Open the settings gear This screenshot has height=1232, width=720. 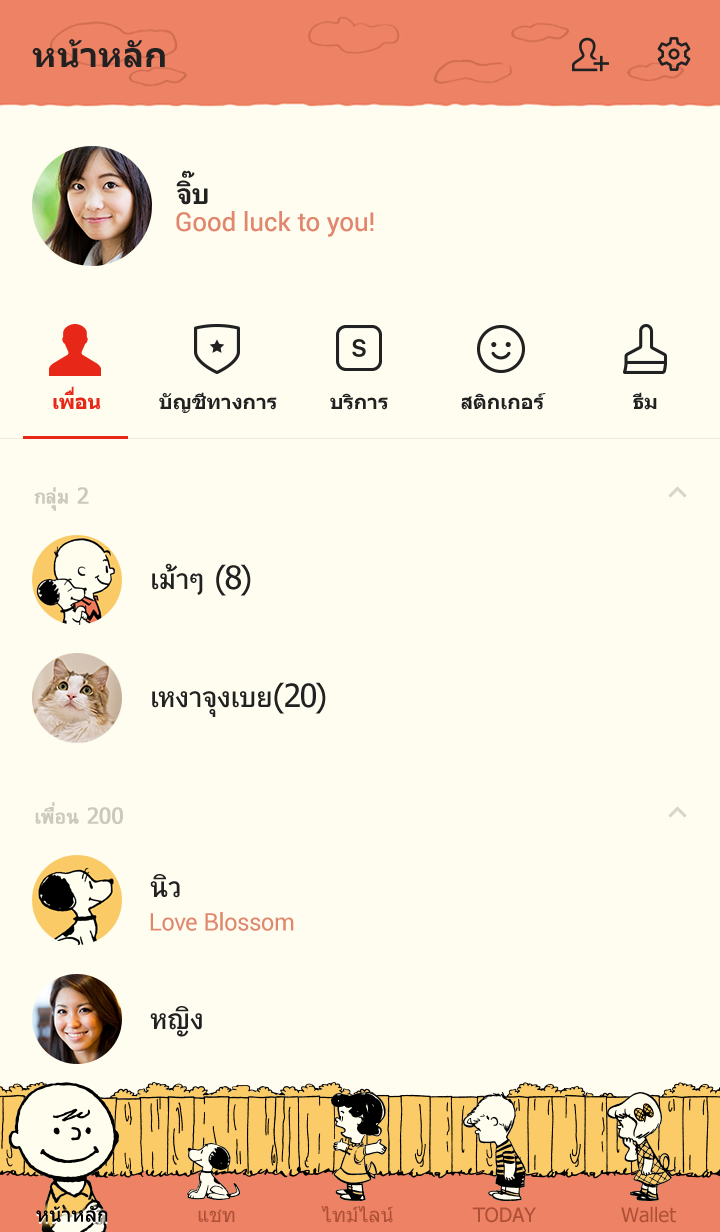click(673, 55)
